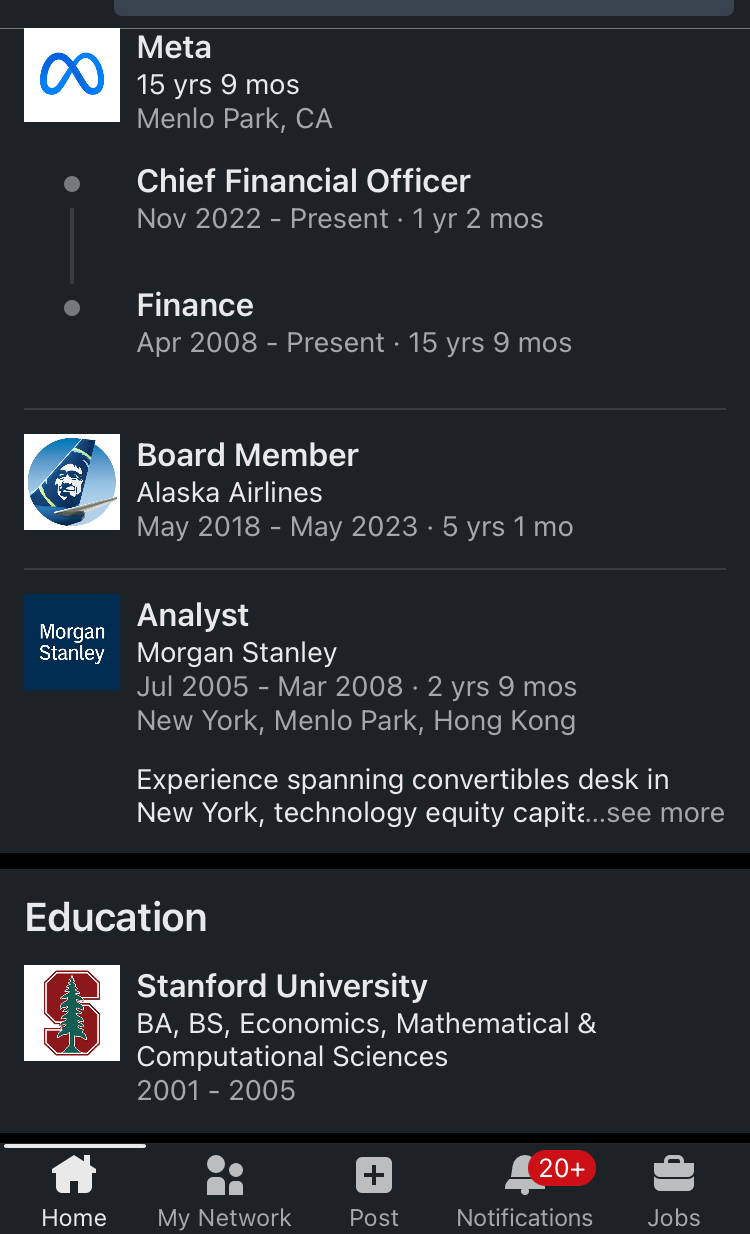
Task: Open the Morgan Stanley Analyst entry
Action: [193, 616]
